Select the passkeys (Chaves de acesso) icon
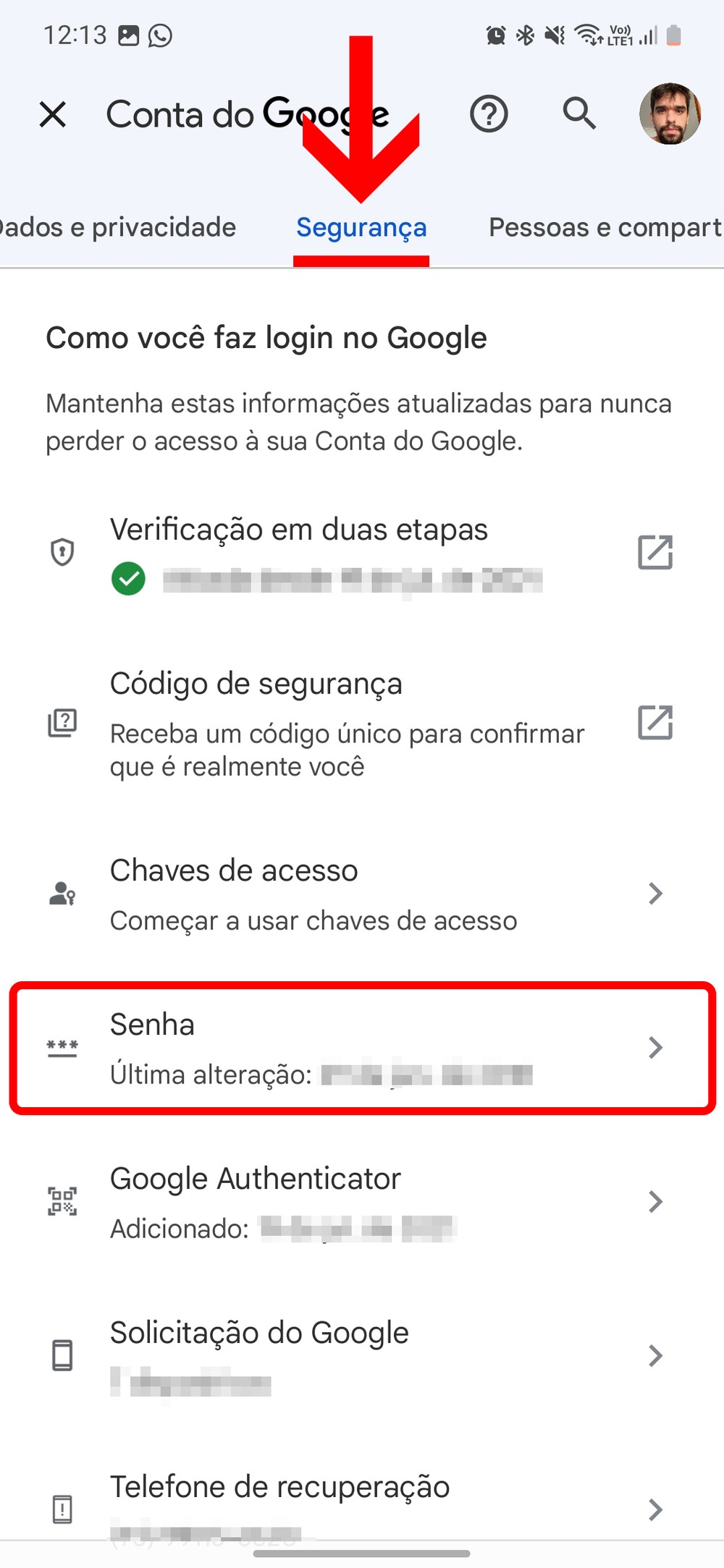This screenshot has height=1568, width=724. (x=62, y=894)
